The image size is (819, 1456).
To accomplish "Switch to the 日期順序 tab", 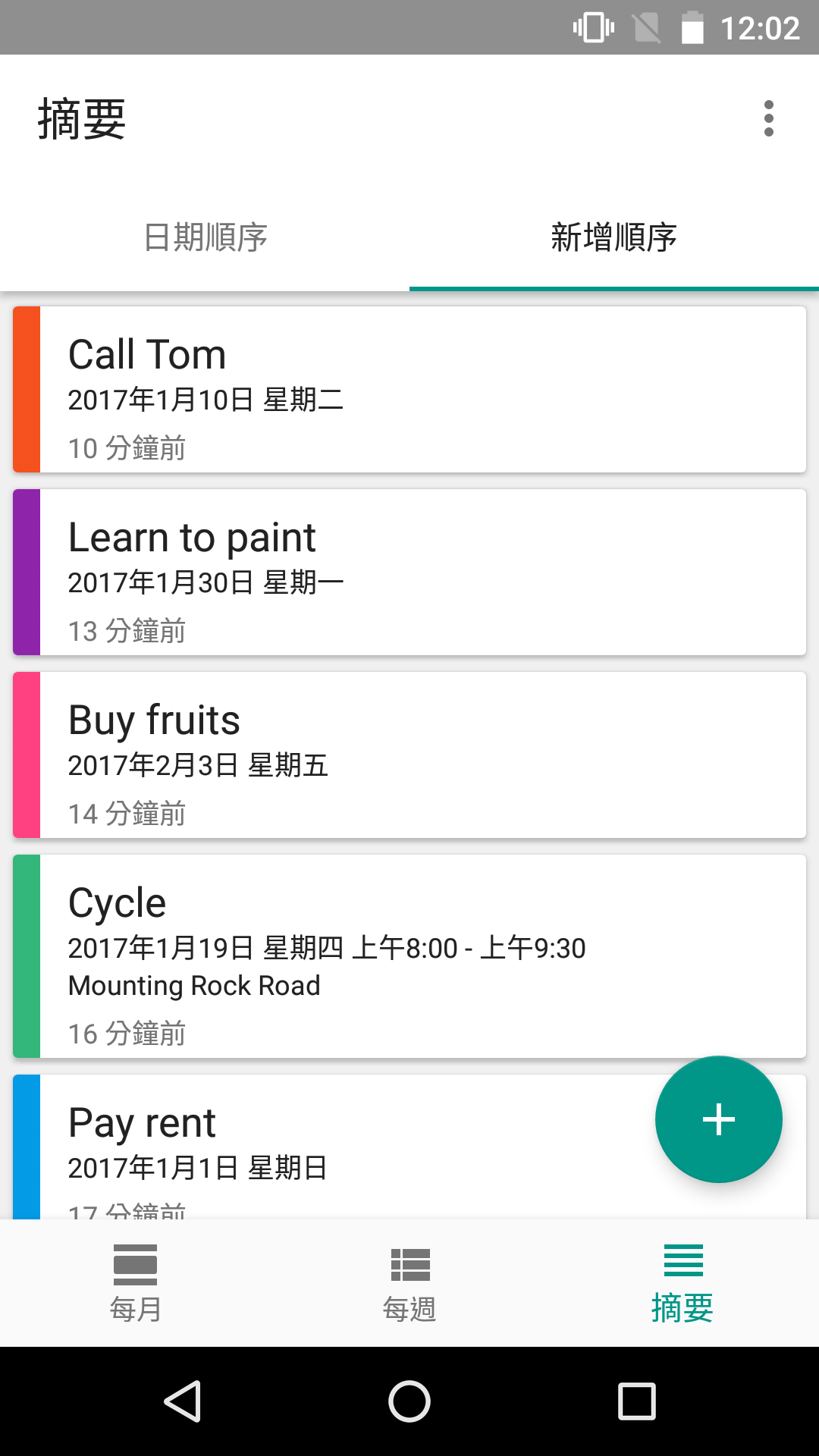I will (x=205, y=237).
